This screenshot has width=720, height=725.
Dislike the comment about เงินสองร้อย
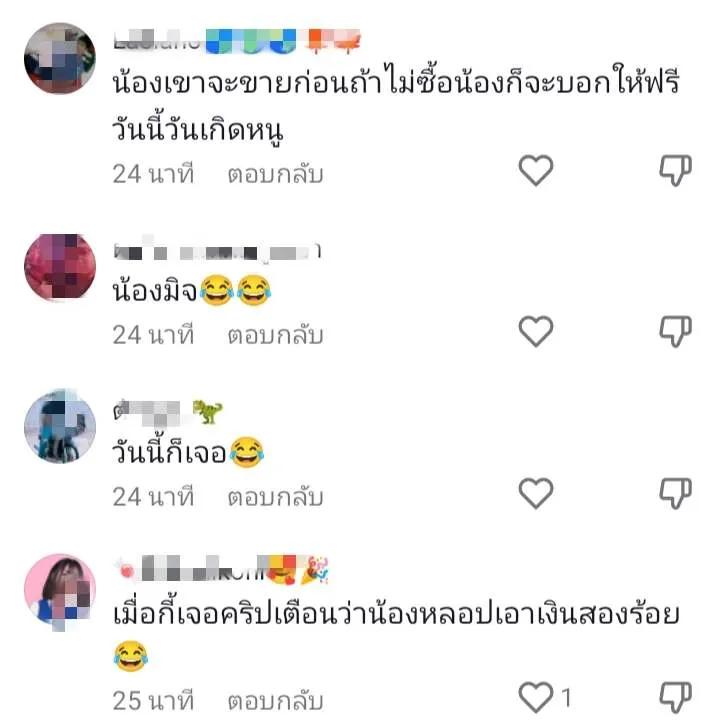click(x=676, y=695)
